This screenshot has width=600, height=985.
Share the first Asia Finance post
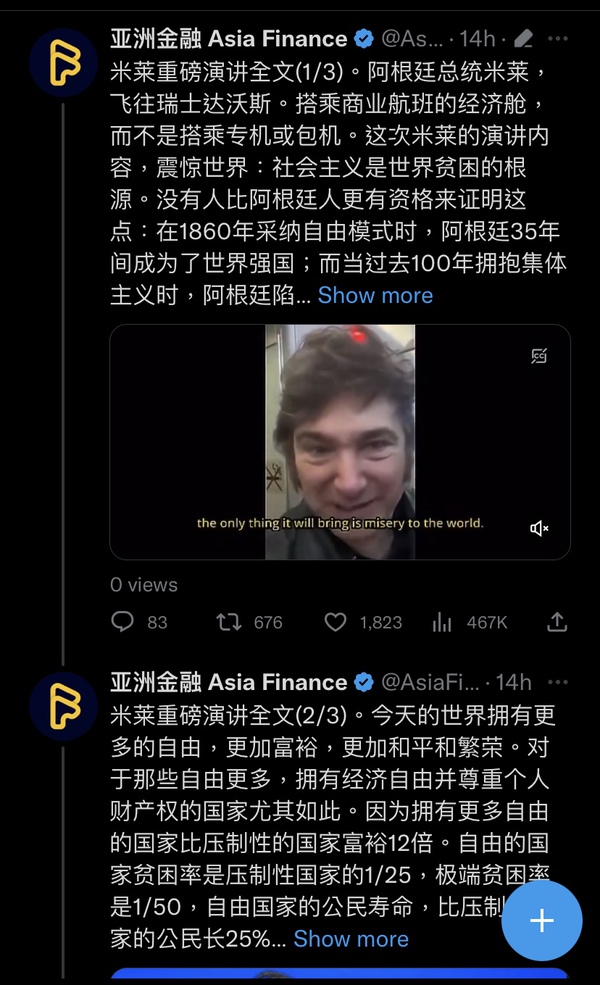click(x=557, y=622)
